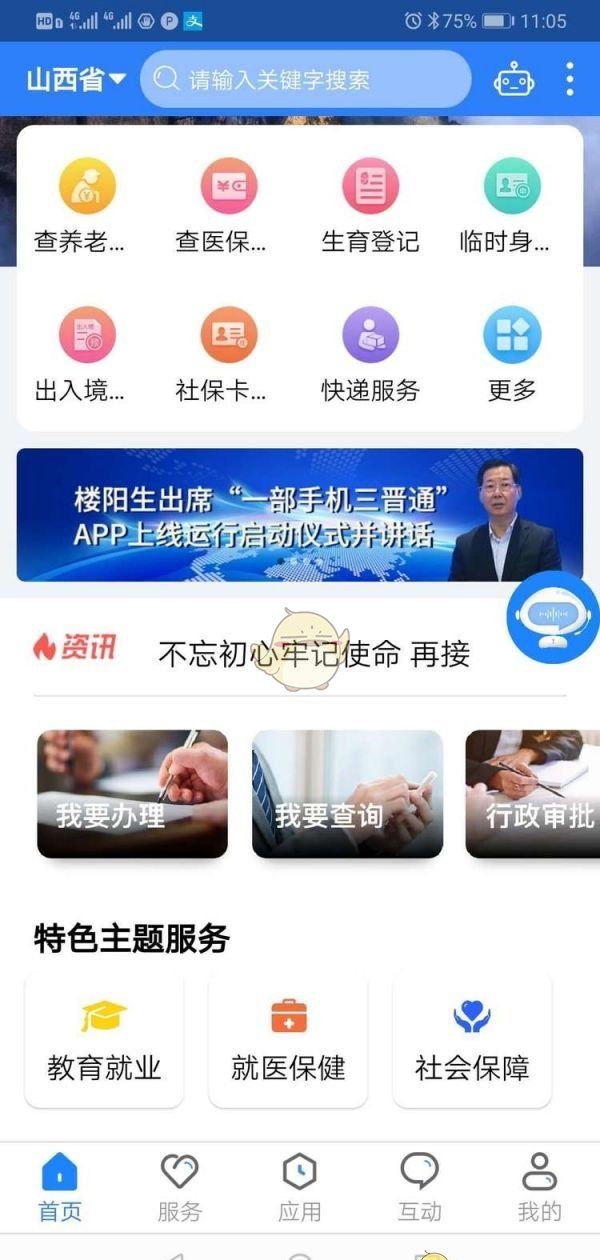Tap the keyword search box
This screenshot has height=1260, width=600.
pos(305,79)
